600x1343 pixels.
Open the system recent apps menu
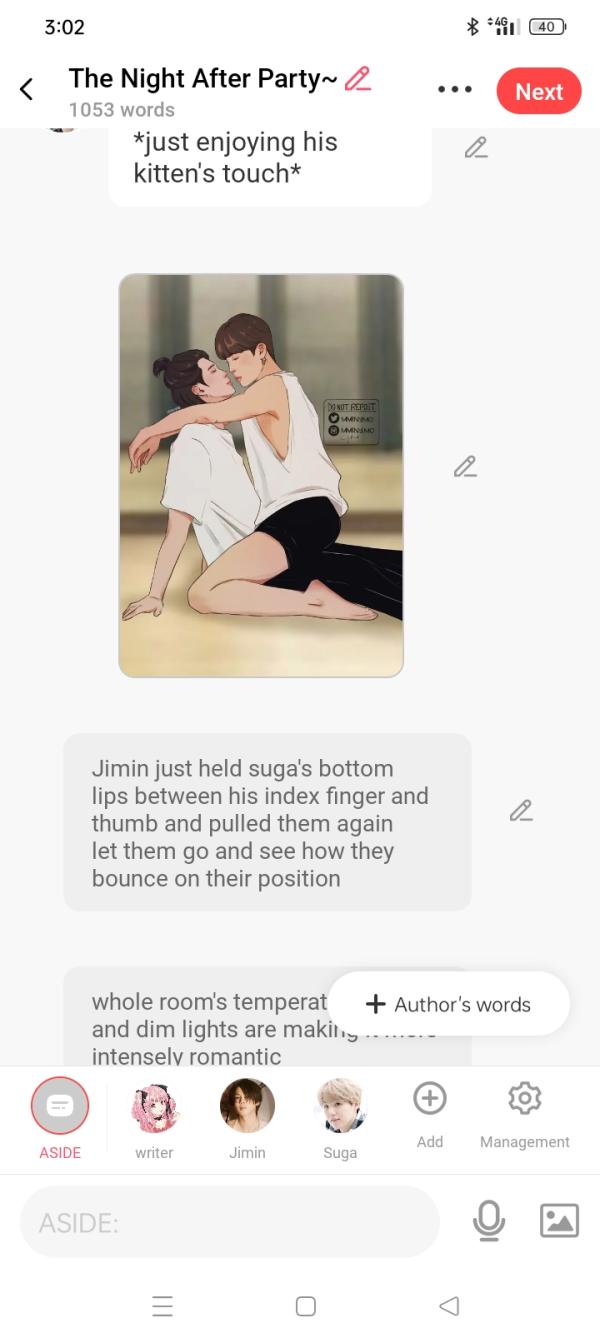click(162, 1306)
